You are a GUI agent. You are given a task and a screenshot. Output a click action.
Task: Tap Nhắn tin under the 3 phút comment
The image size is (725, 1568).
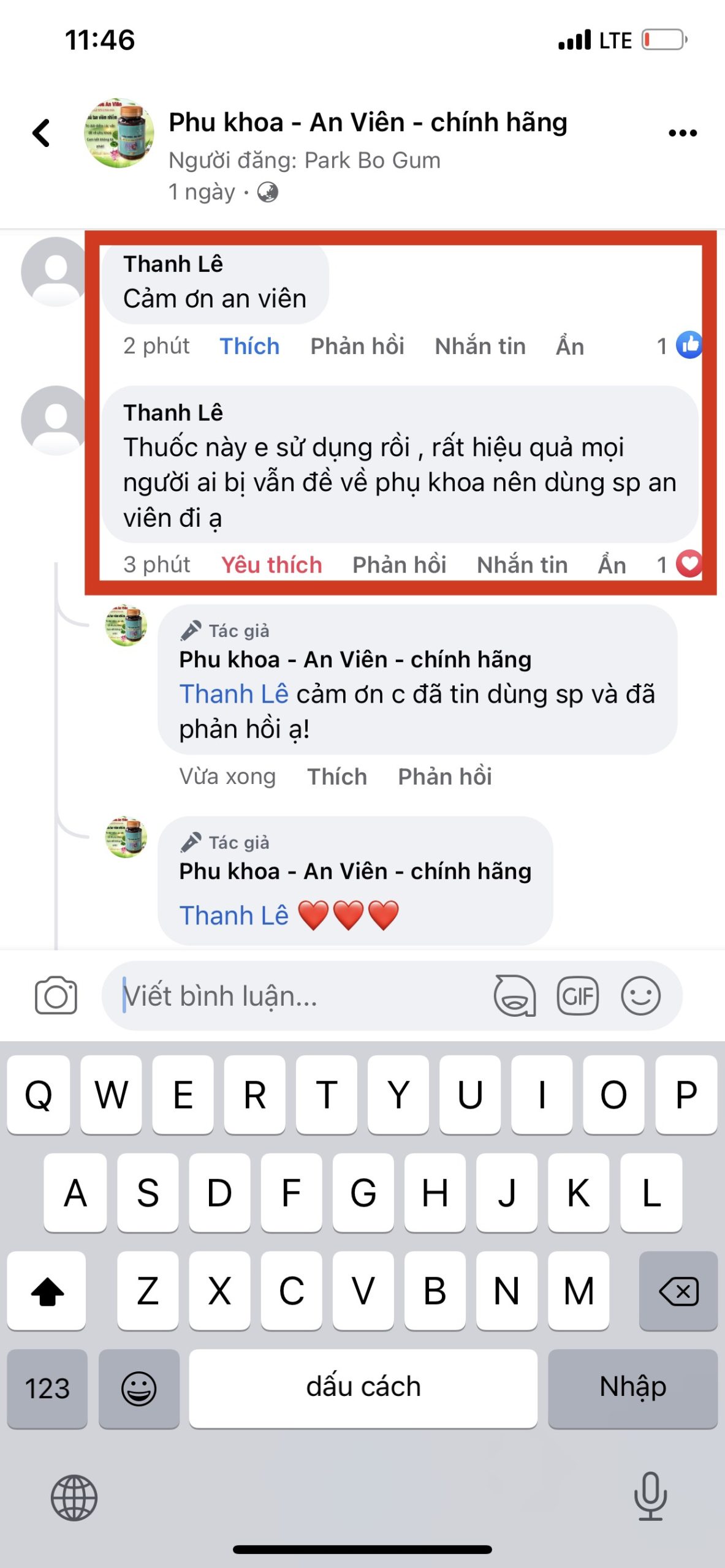tap(522, 565)
